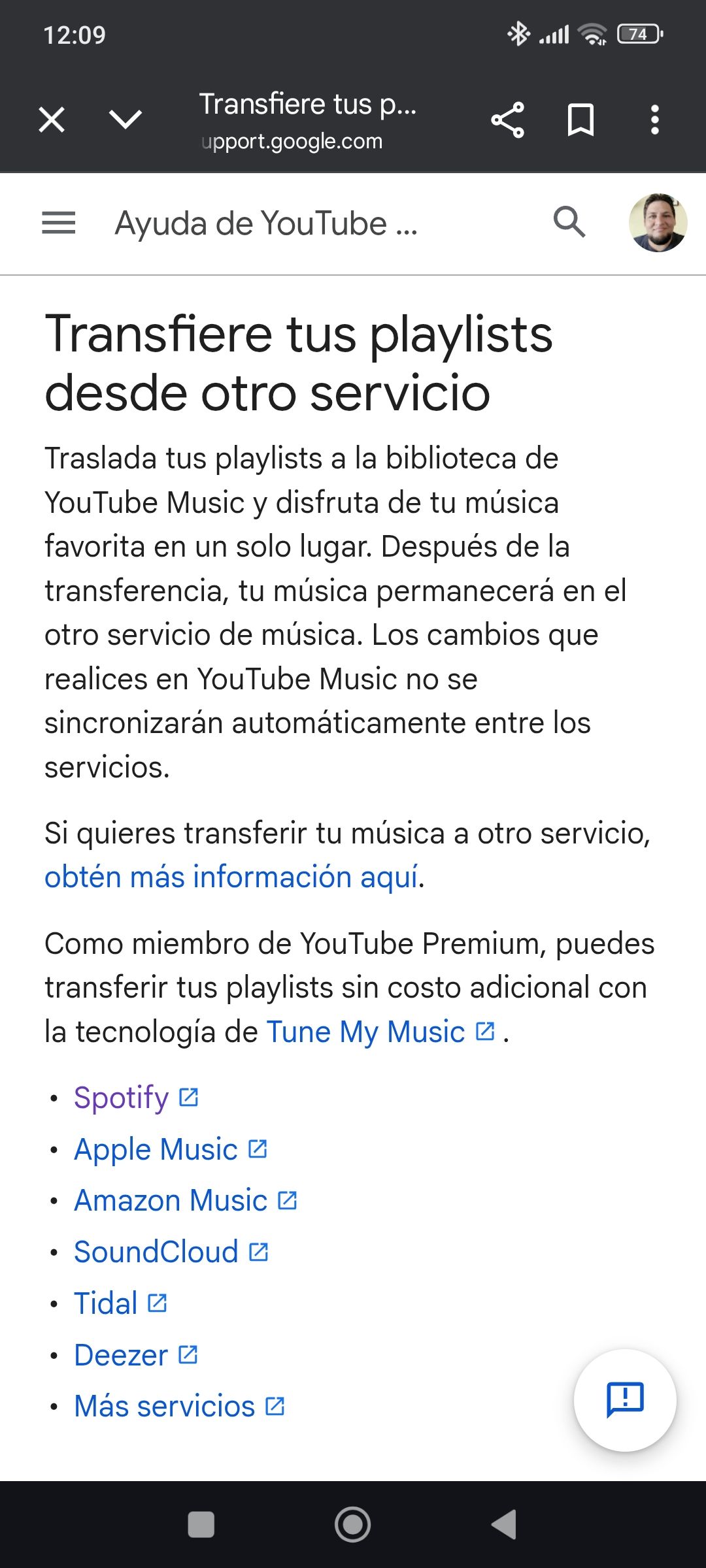
Task: View the 'Más servicios' link
Action: click(164, 1407)
